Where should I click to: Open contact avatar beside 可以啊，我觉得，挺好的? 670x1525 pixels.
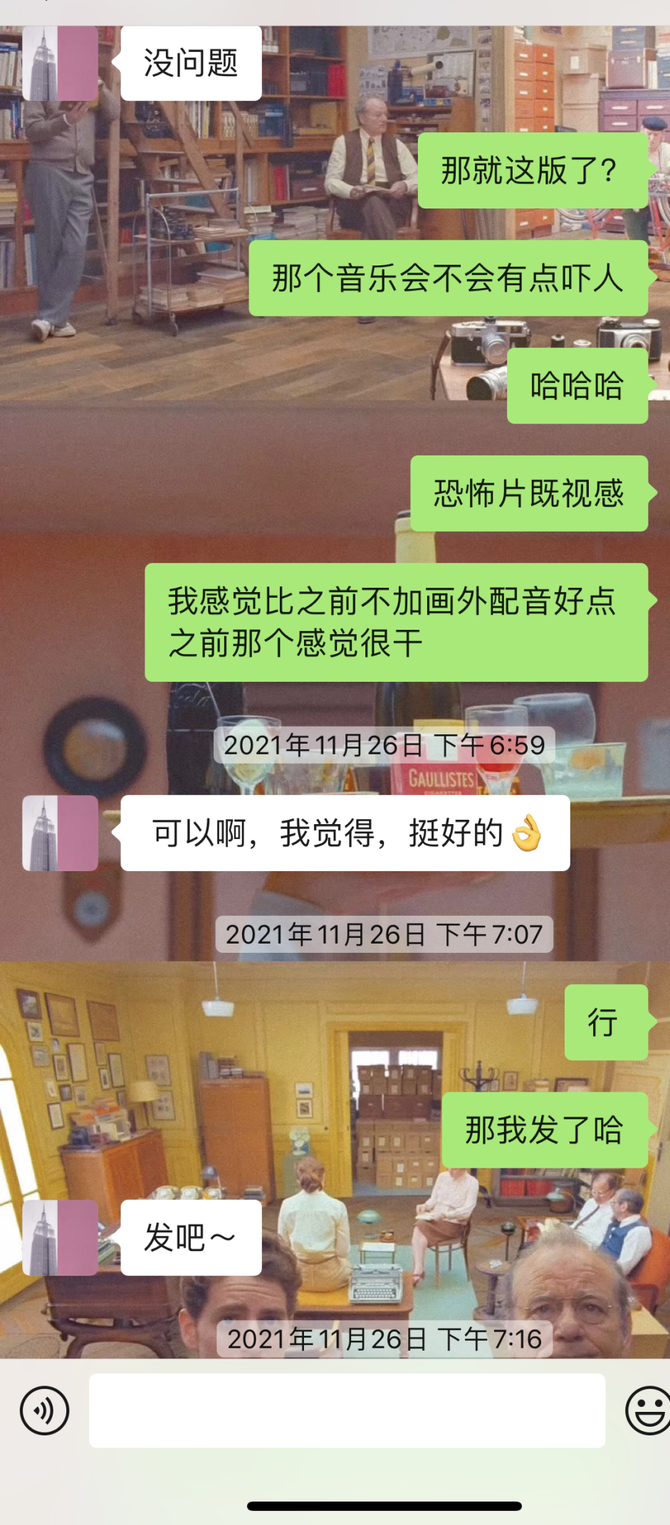[60, 833]
